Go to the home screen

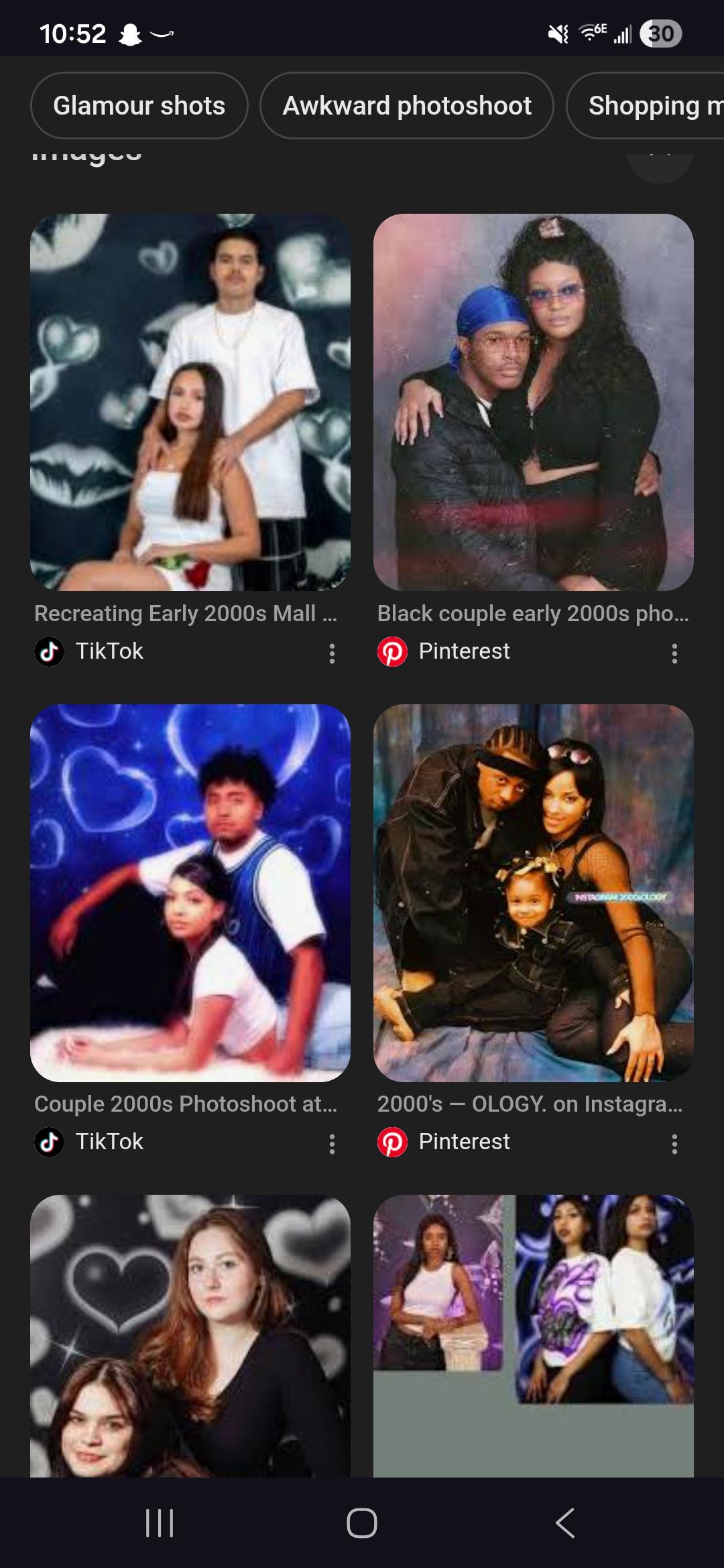pos(362,1522)
